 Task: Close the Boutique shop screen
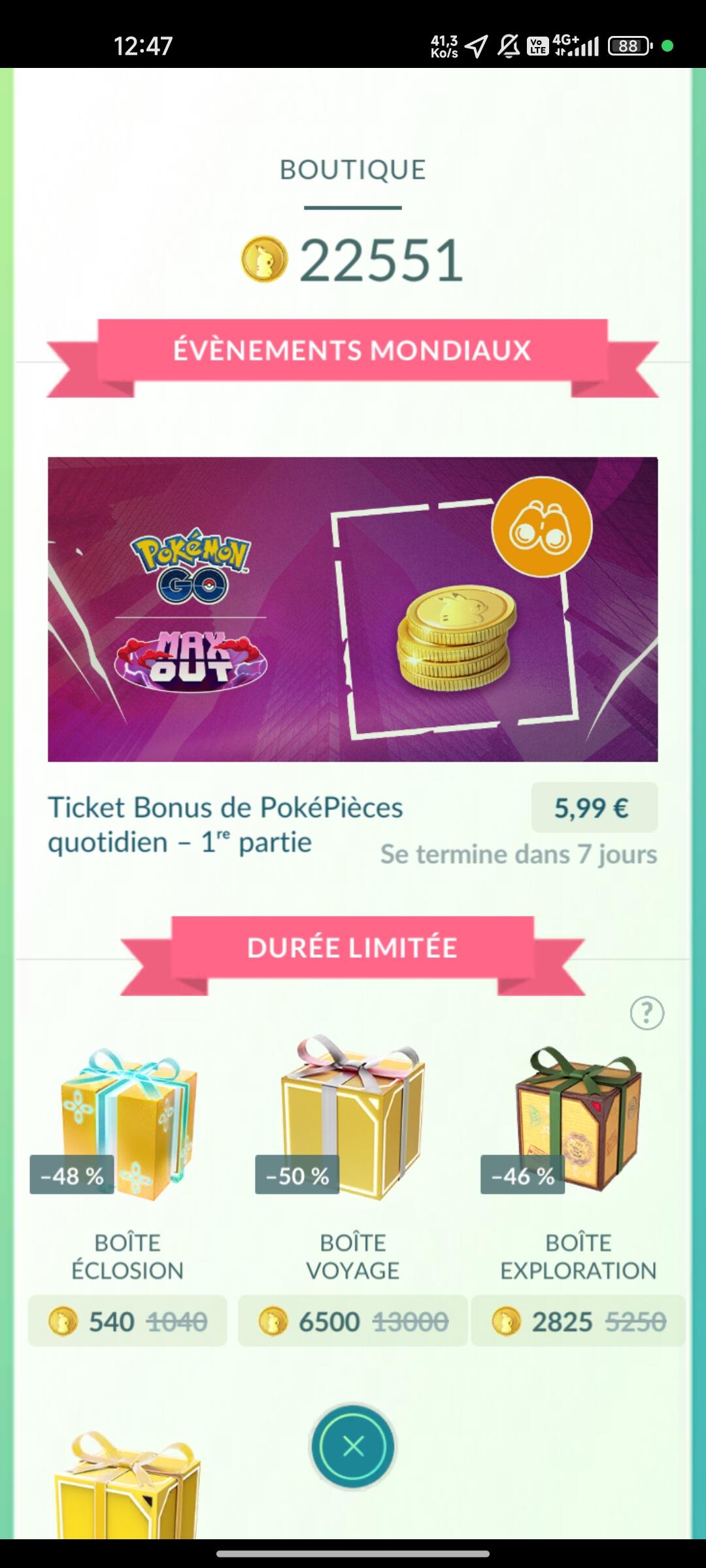point(353,1446)
